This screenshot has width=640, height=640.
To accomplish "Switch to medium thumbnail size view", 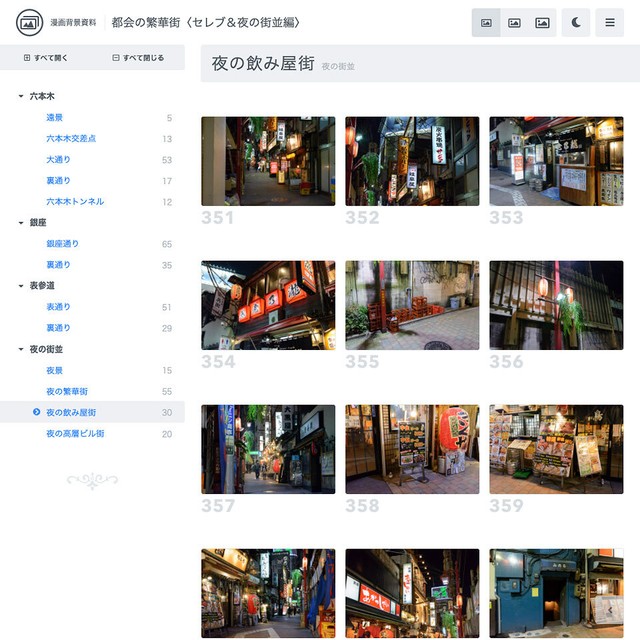I will click(x=514, y=22).
